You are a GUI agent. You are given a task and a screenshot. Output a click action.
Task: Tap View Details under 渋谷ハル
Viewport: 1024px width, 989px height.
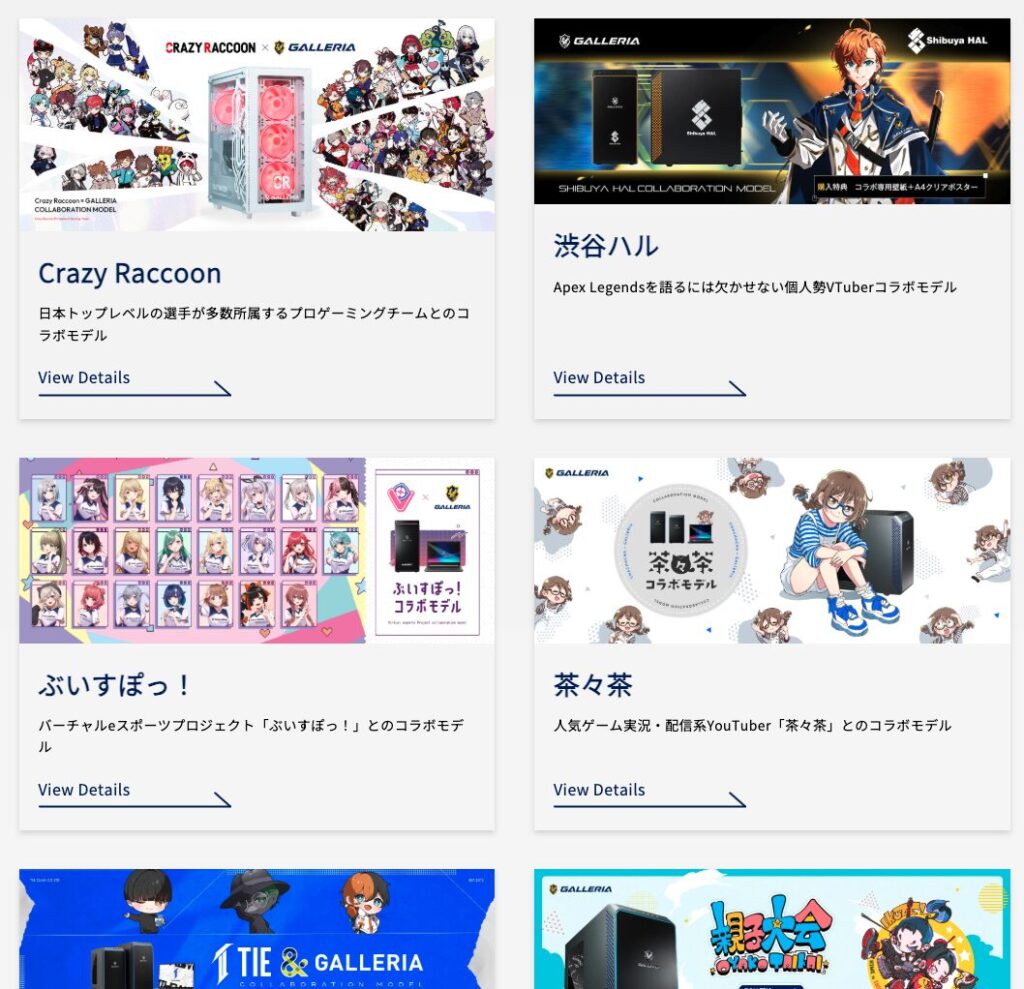click(600, 378)
